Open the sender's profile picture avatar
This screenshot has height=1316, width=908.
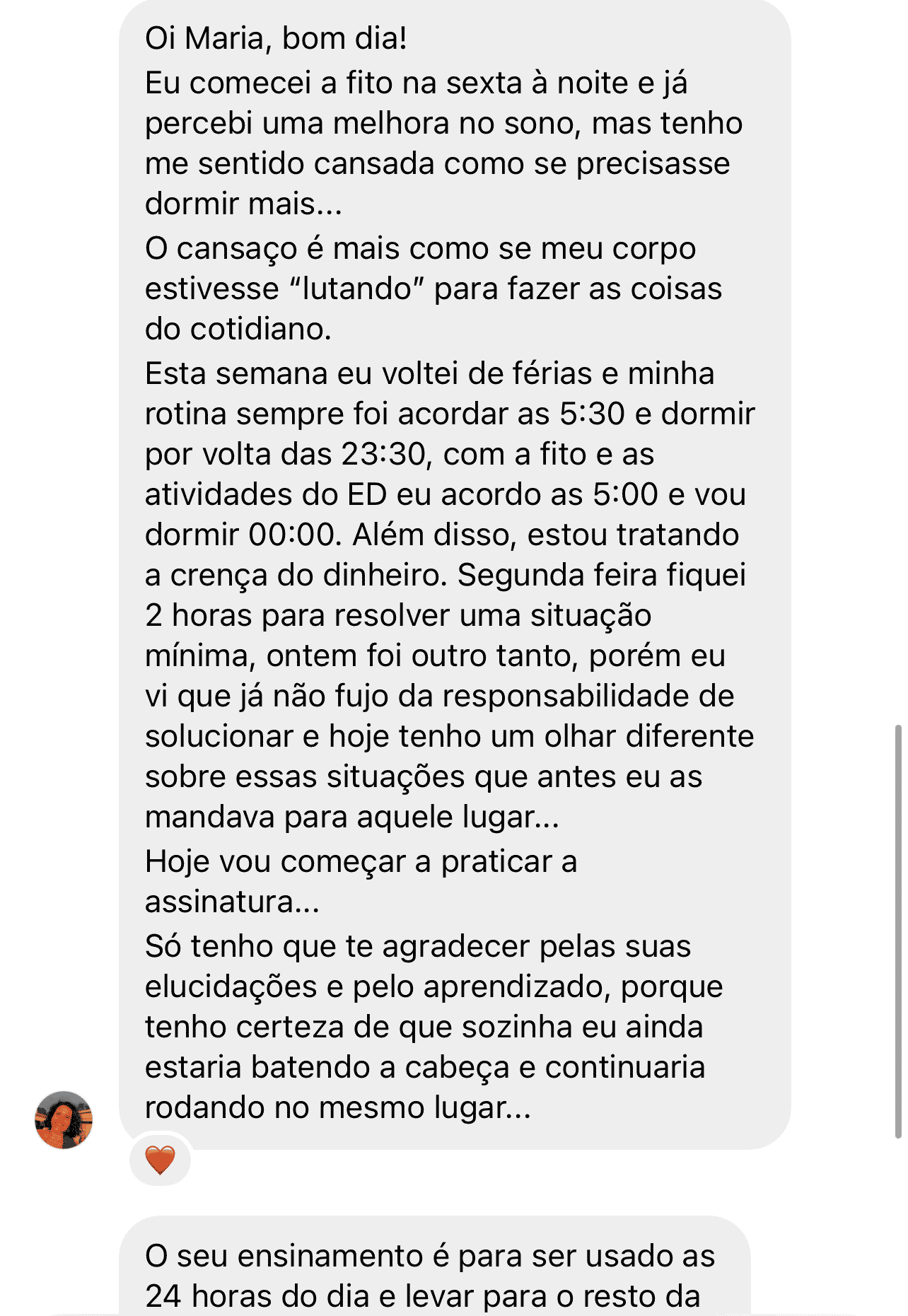[64, 1119]
